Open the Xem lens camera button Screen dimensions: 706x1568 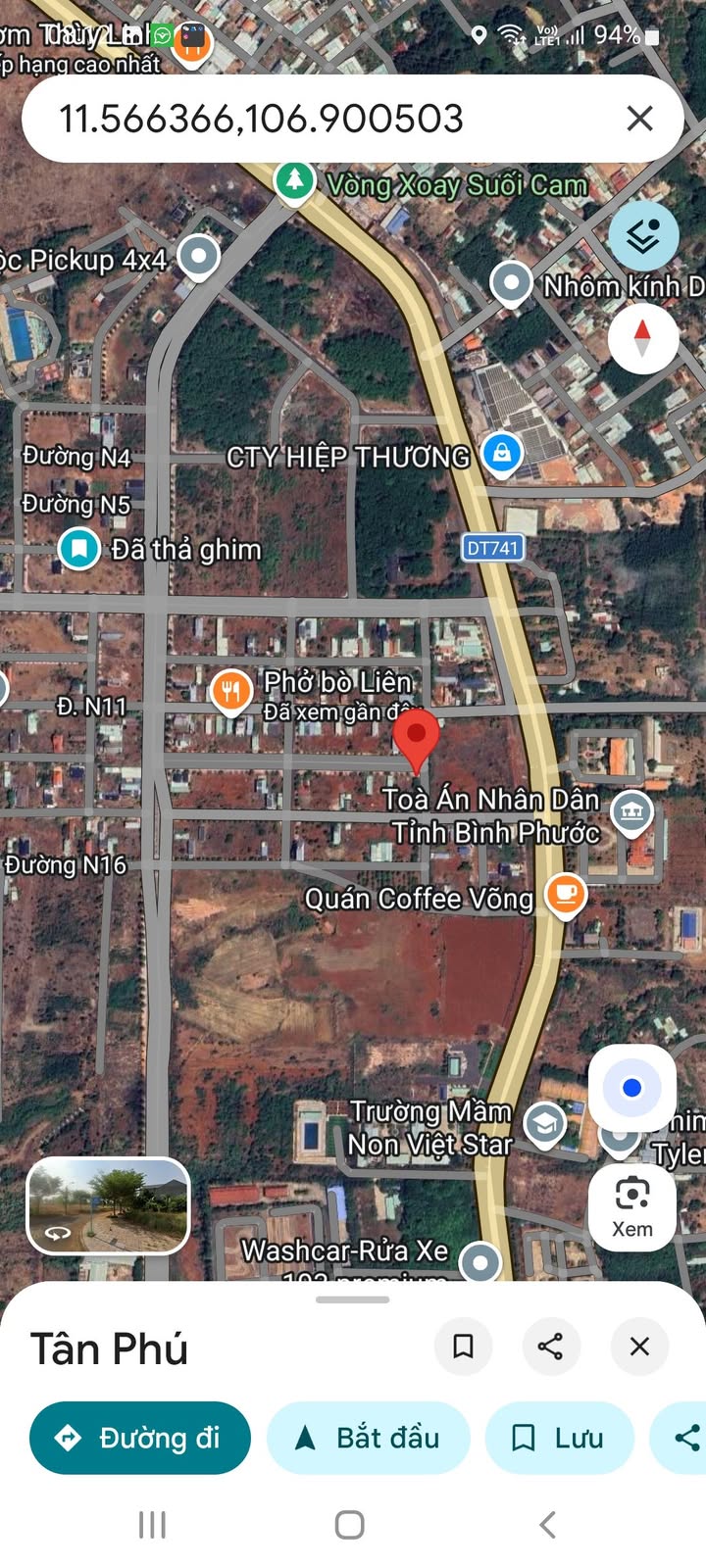[x=632, y=1207]
